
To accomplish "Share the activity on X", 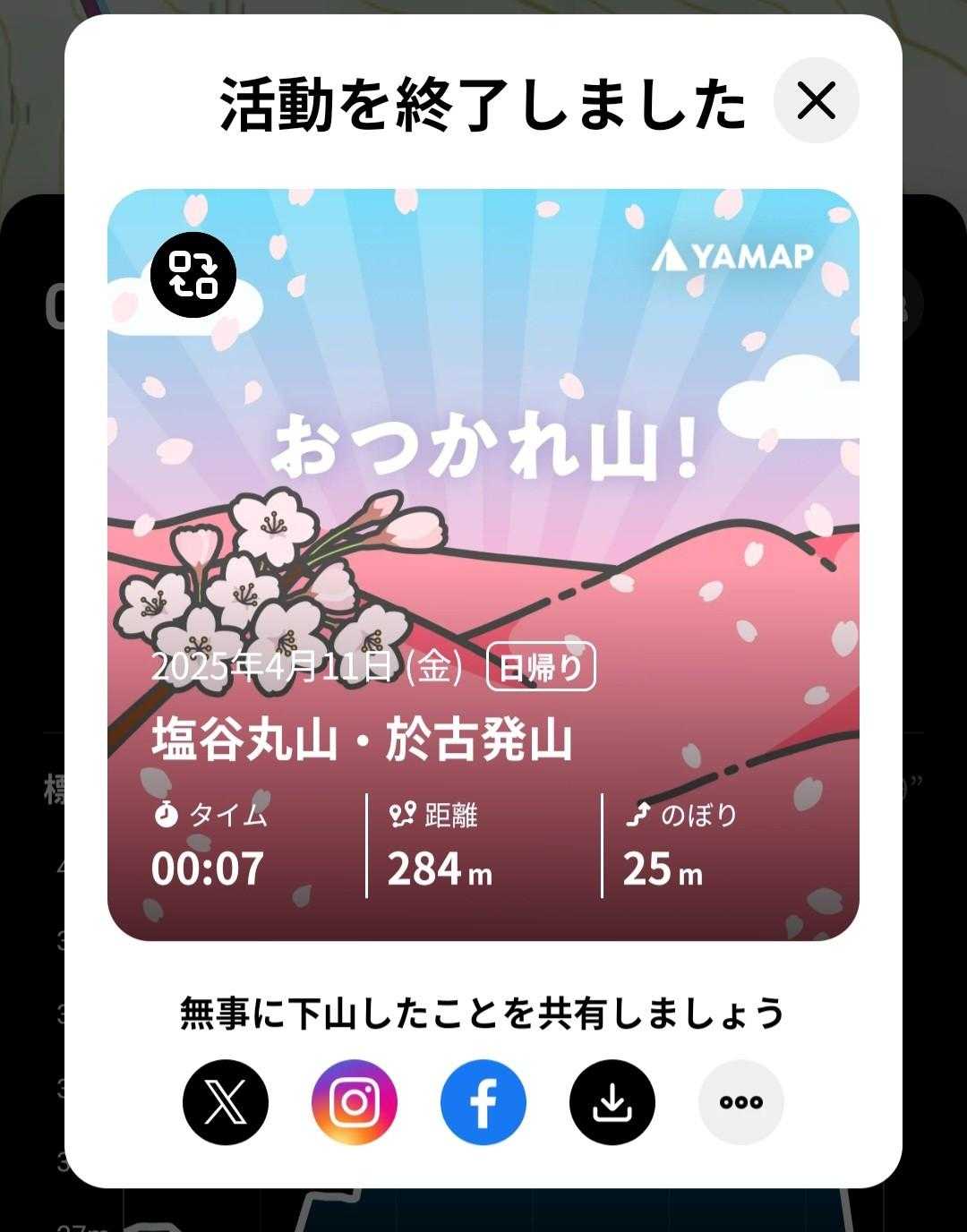I will click(x=226, y=1101).
